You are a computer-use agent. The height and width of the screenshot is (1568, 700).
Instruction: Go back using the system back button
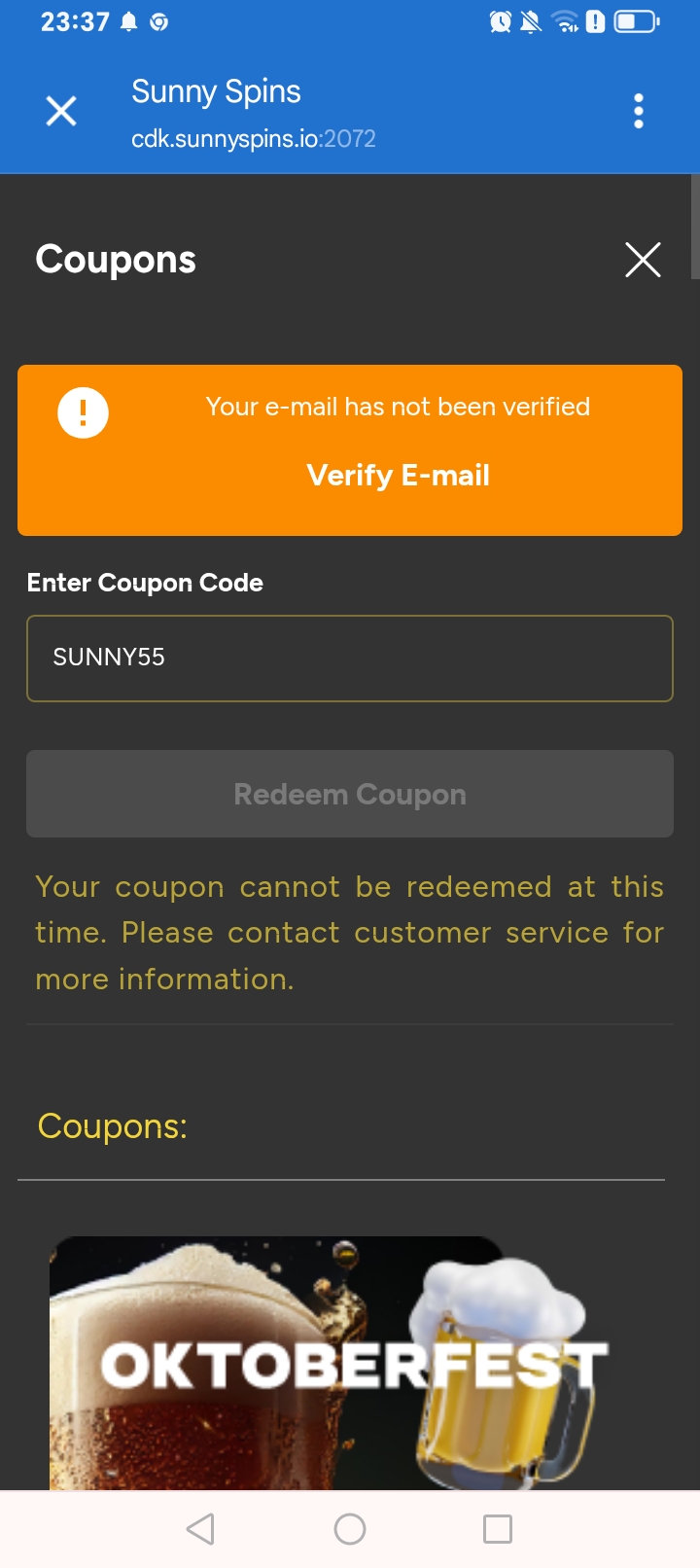[x=200, y=1529]
